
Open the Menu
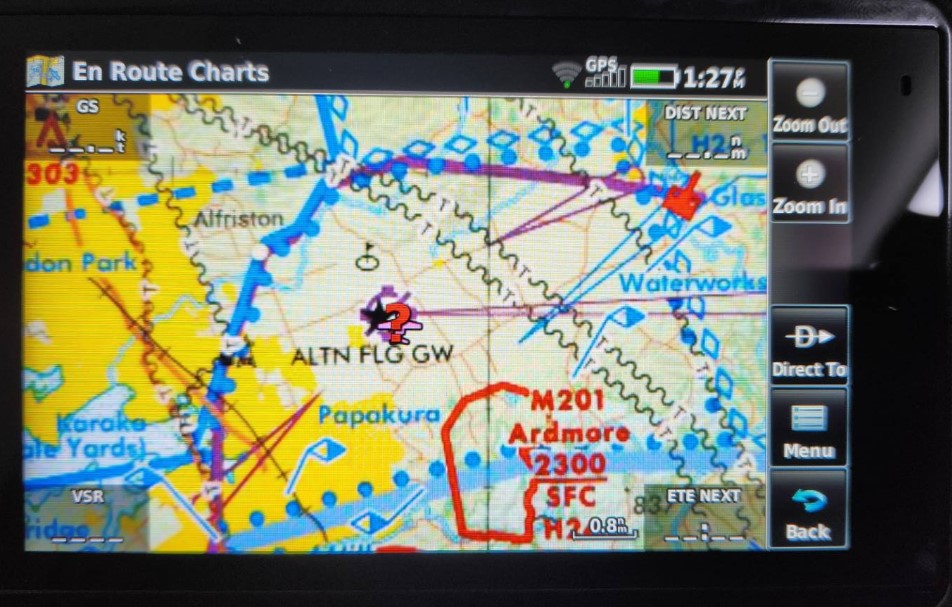[x=809, y=428]
